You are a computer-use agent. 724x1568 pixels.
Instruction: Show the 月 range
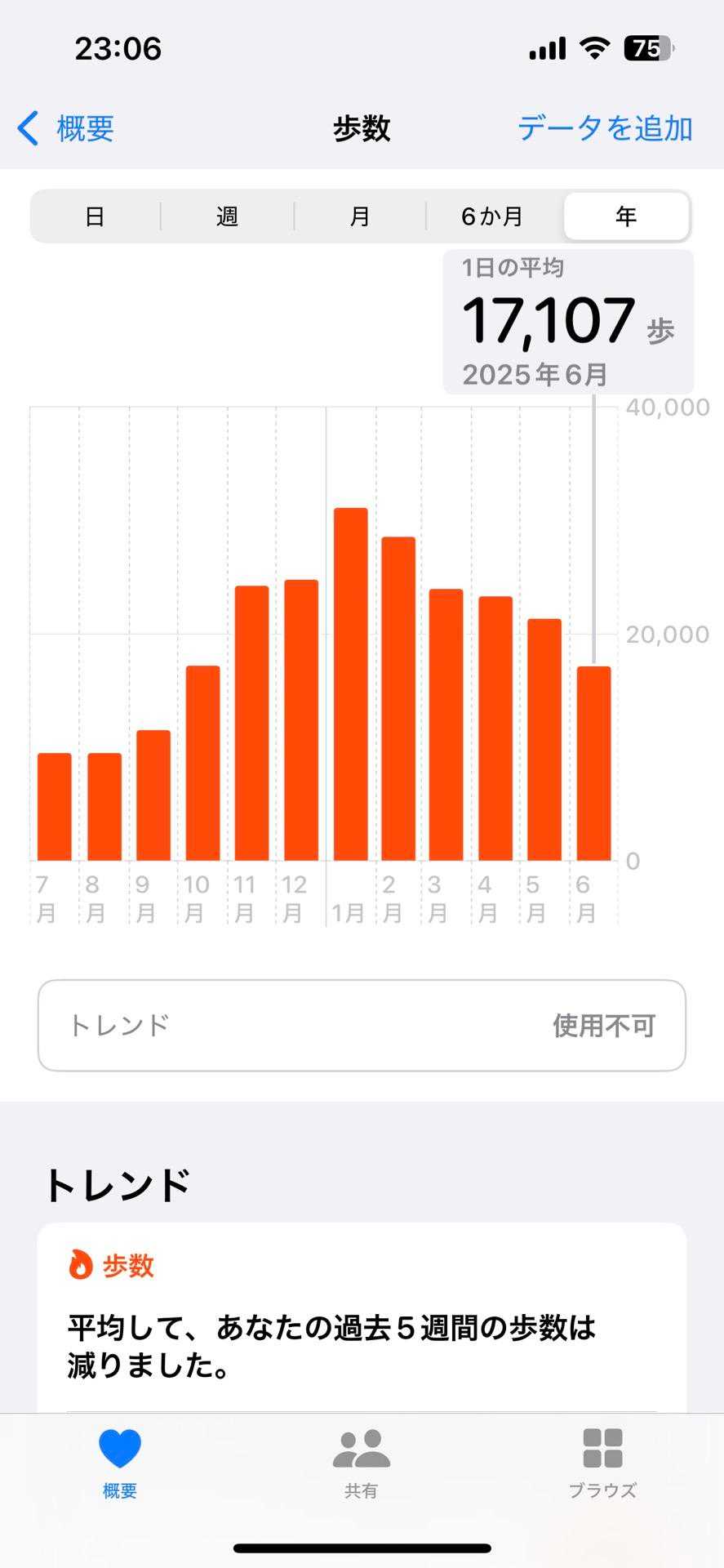click(x=360, y=216)
